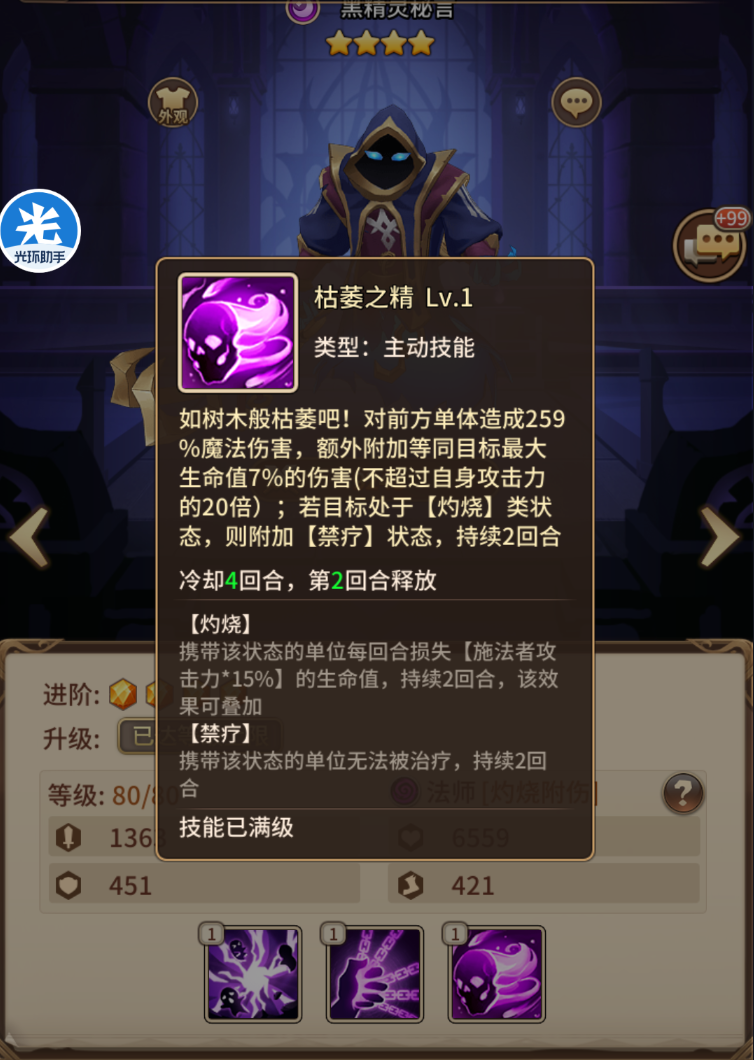Select the third skill with purple skull icon
This screenshot has width=754, height=1060.
point(498,974)
